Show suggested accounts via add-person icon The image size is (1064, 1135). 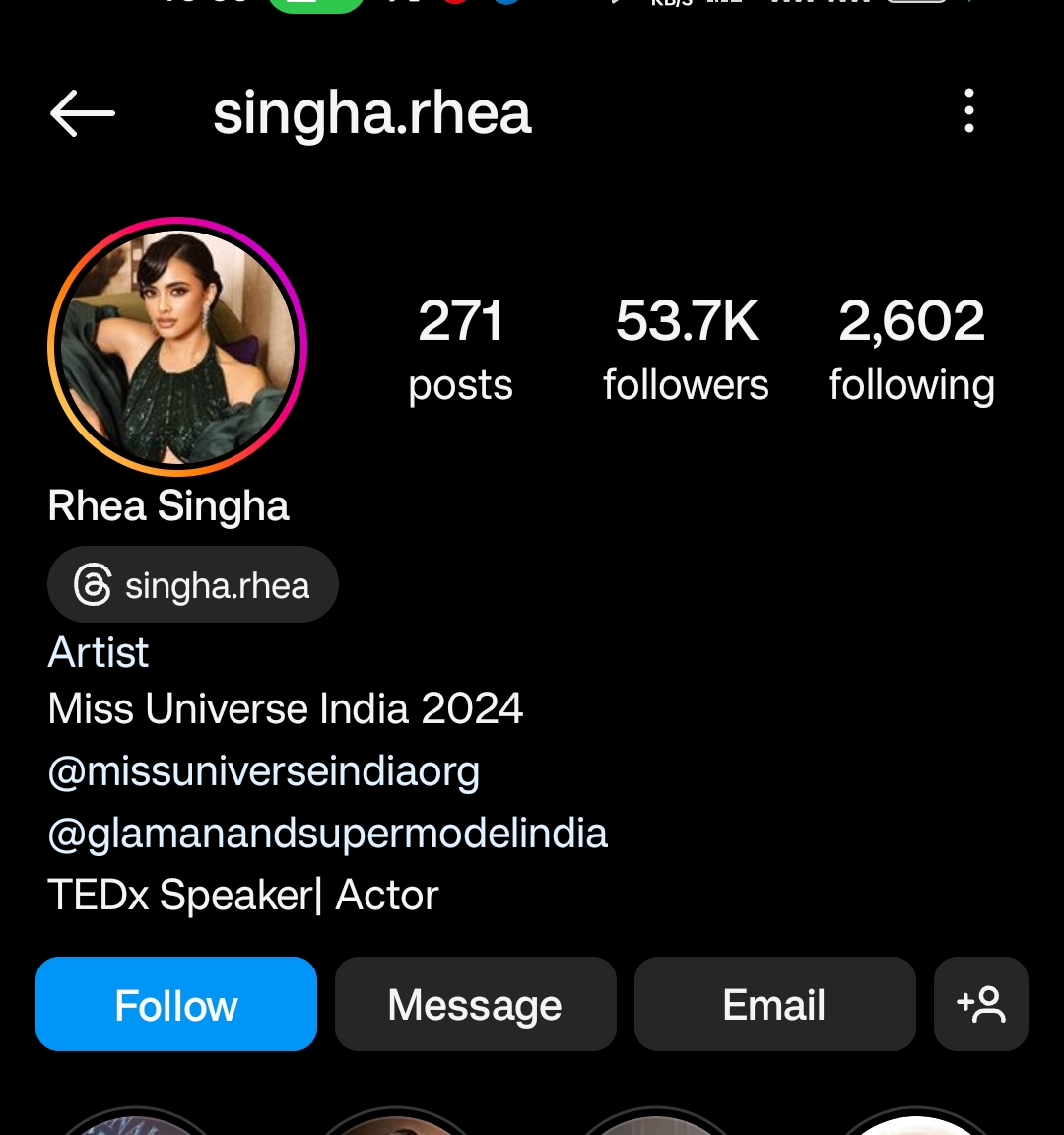point(980,1005)
